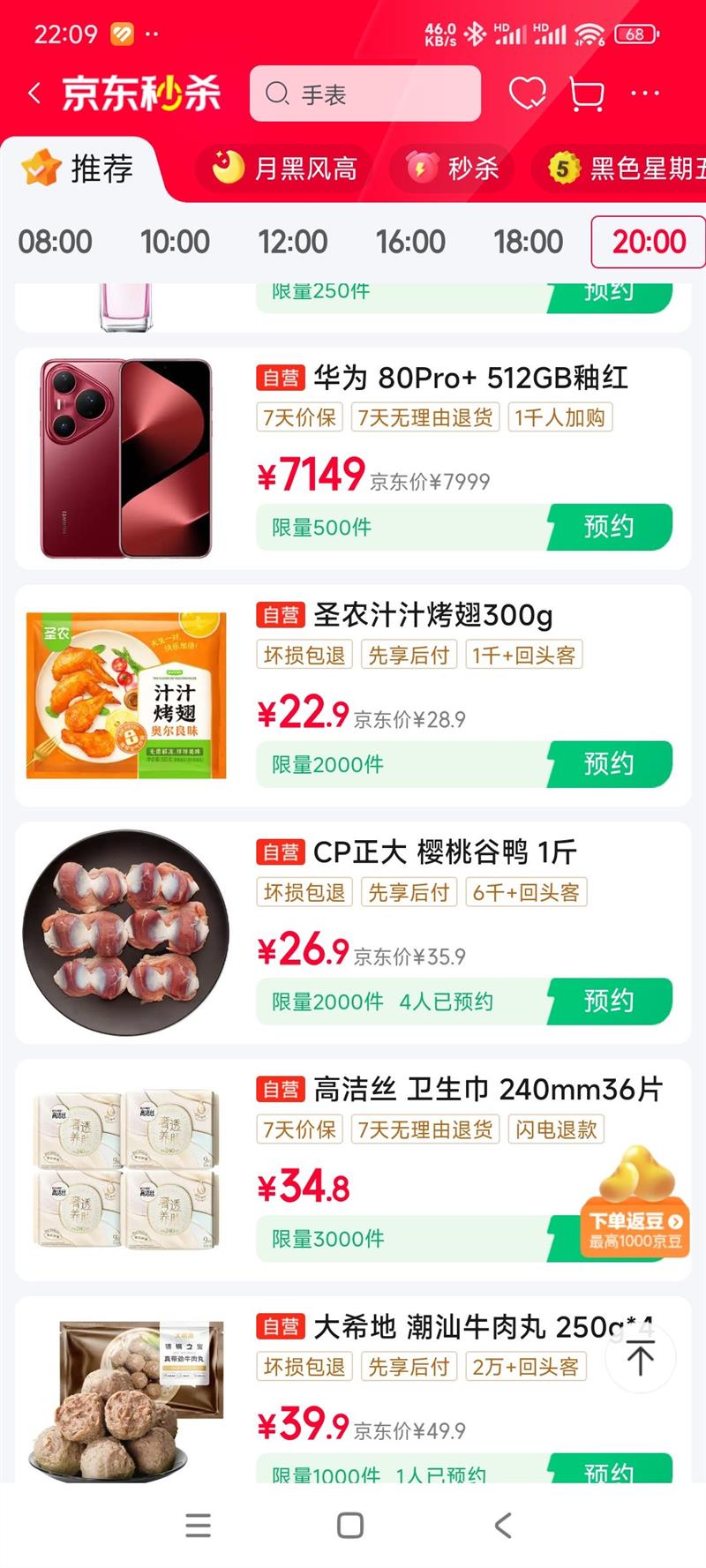Go back using the top-left arrow
706x1568 pixels.
tap(34, 94)
